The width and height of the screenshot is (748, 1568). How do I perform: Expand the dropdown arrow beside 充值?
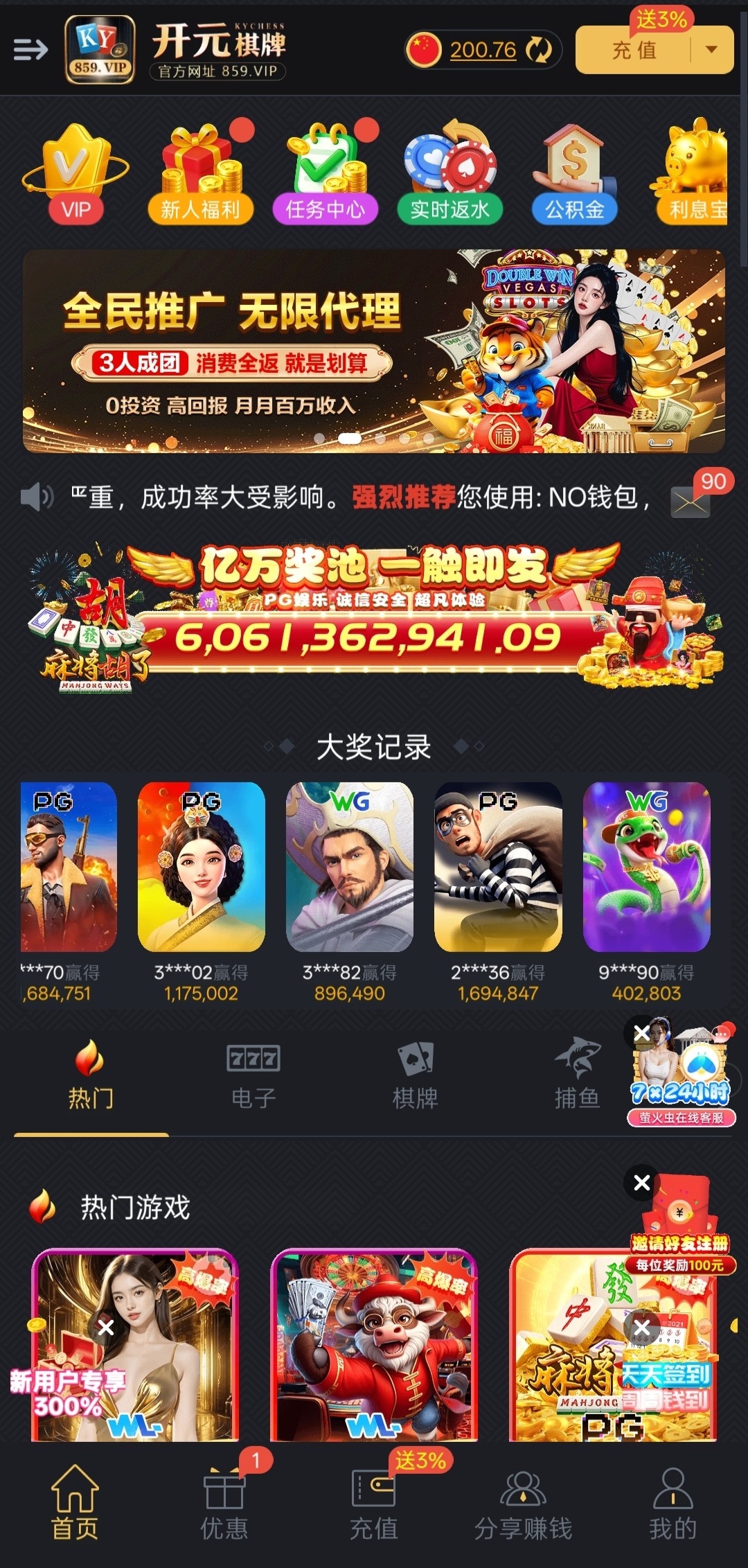coord(711,50)
